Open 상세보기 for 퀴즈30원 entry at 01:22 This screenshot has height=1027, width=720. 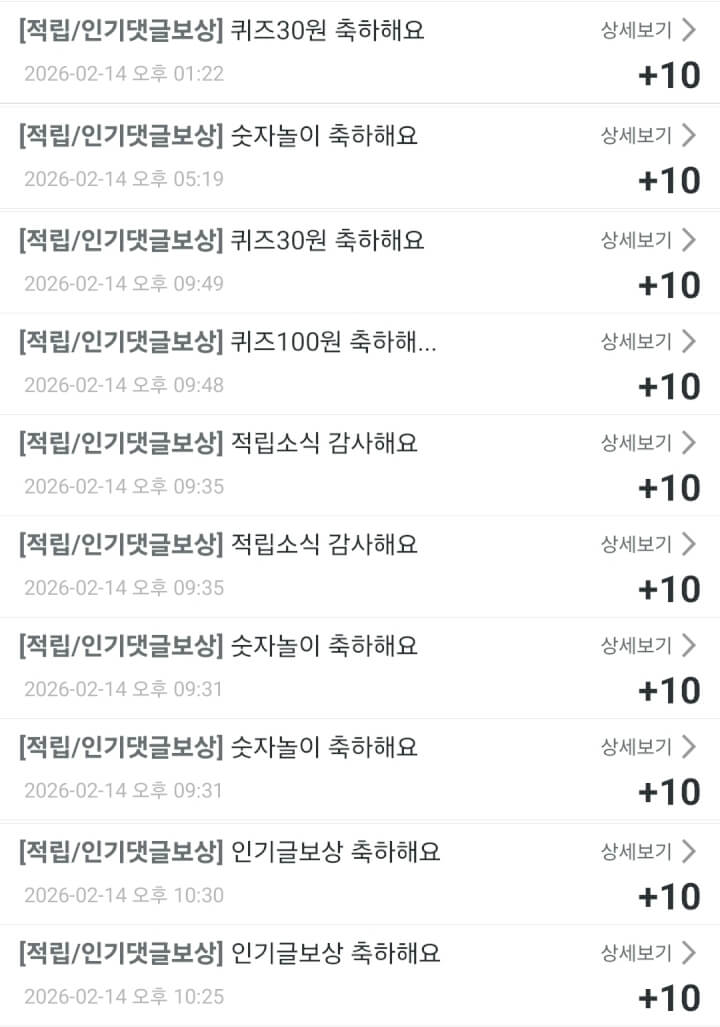647,30
